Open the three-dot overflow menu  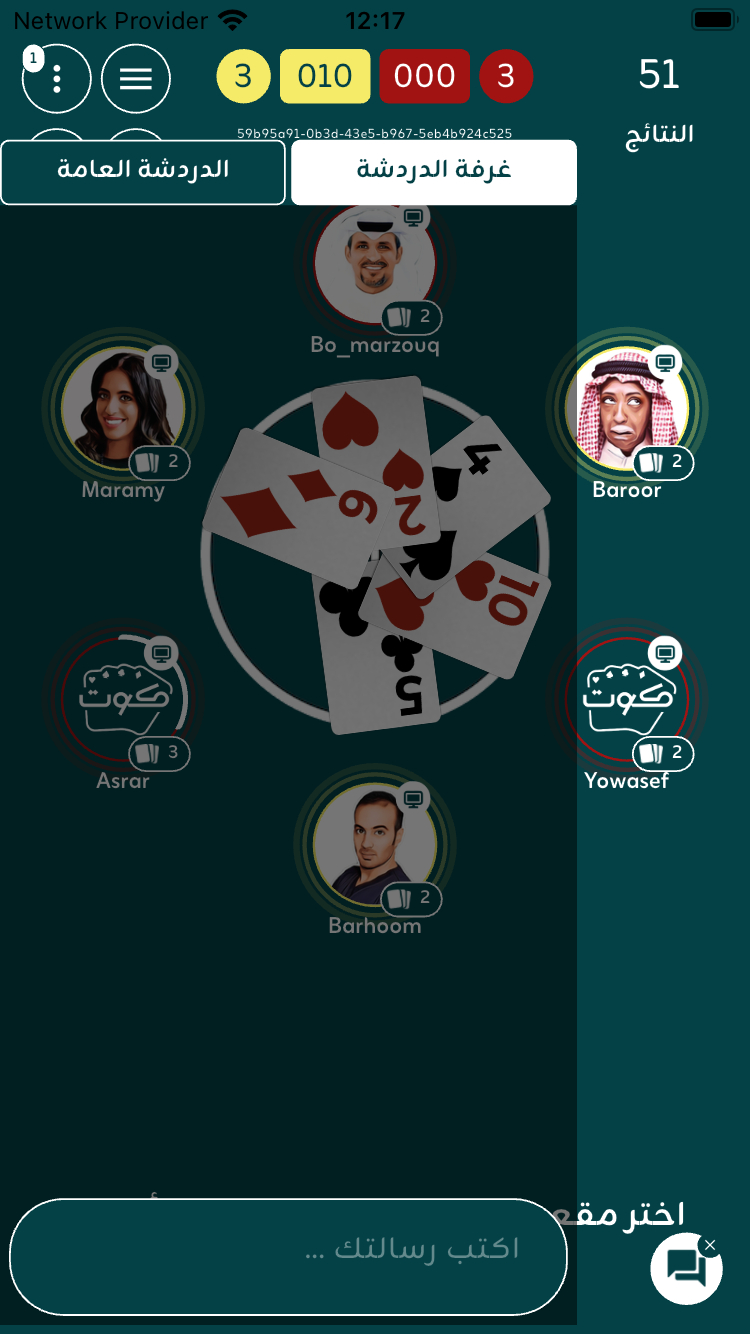coord(57,78)
